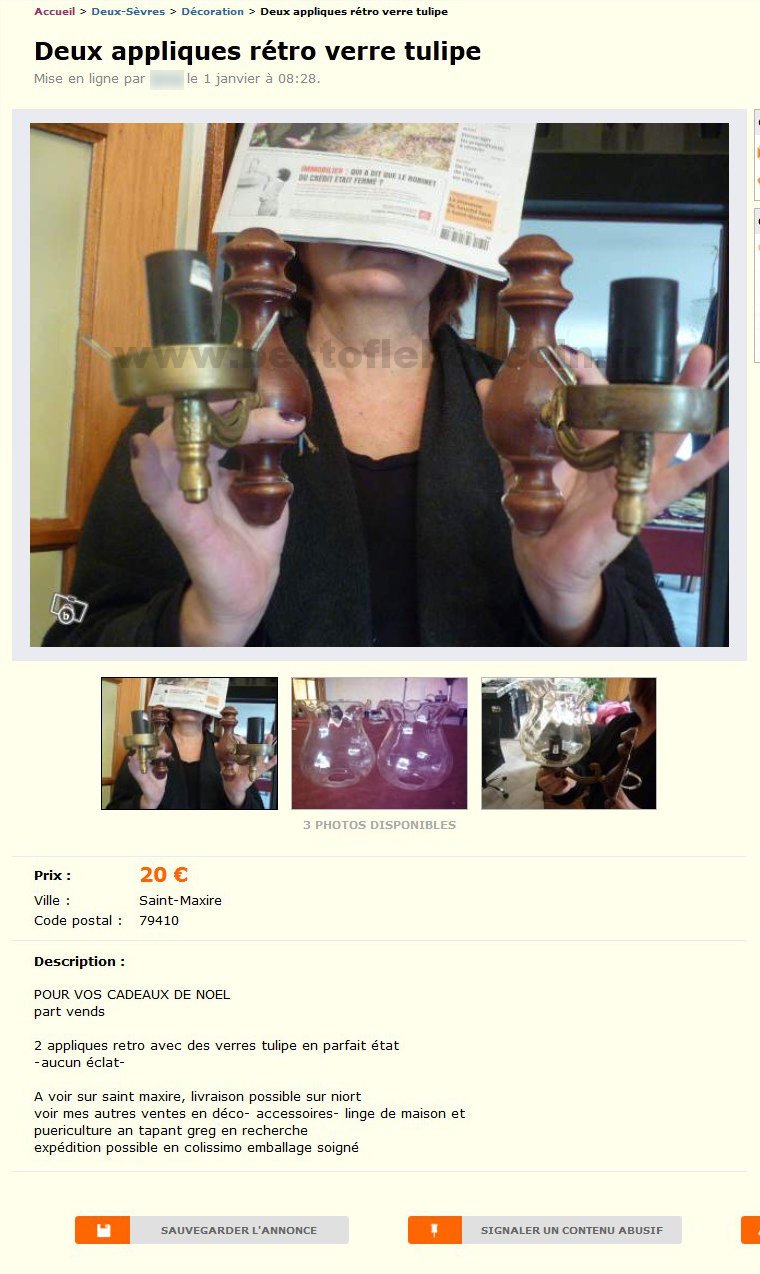This screenshot has width=760, height=1274.
Task: Select the first thumbnail with newspaper
Action: point(189,743)
